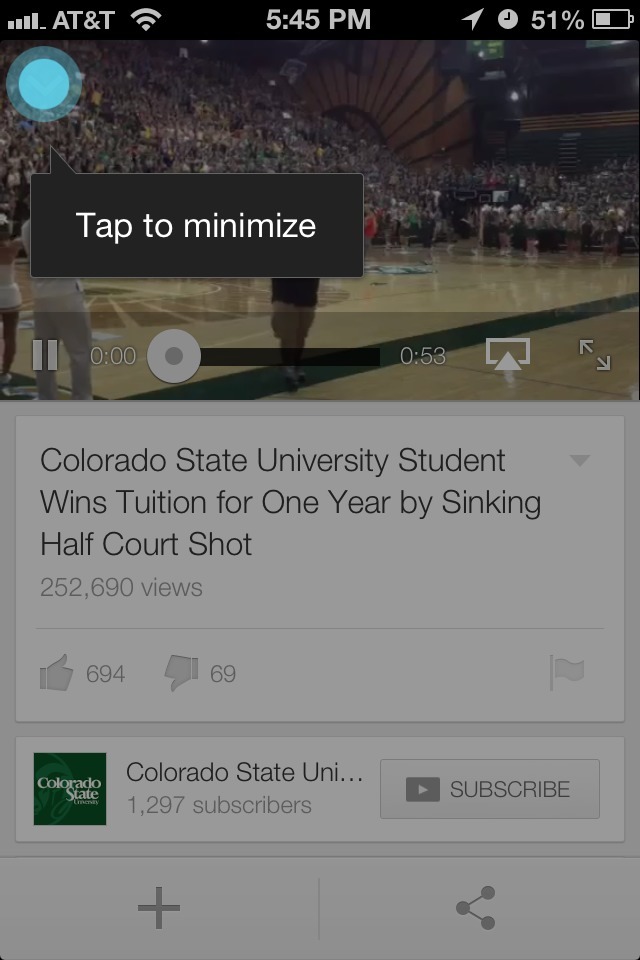Image resolution: width=640 pixels, height=960 pixels.
Task: Enter fullscreen video mode
Action: point(595,354)
